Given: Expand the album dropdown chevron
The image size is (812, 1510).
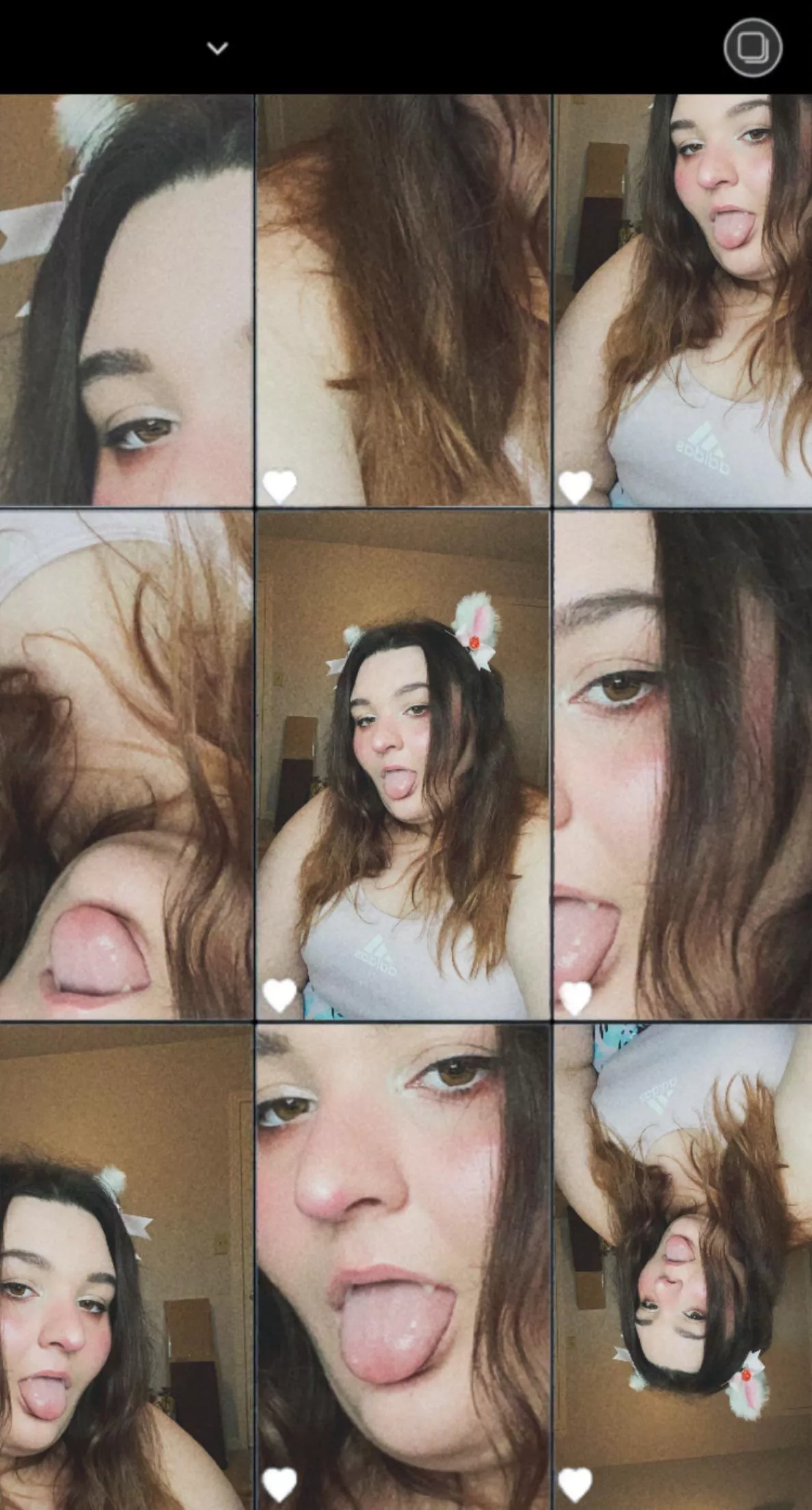Looking at the screenshot, I should (x=217, y=48).
